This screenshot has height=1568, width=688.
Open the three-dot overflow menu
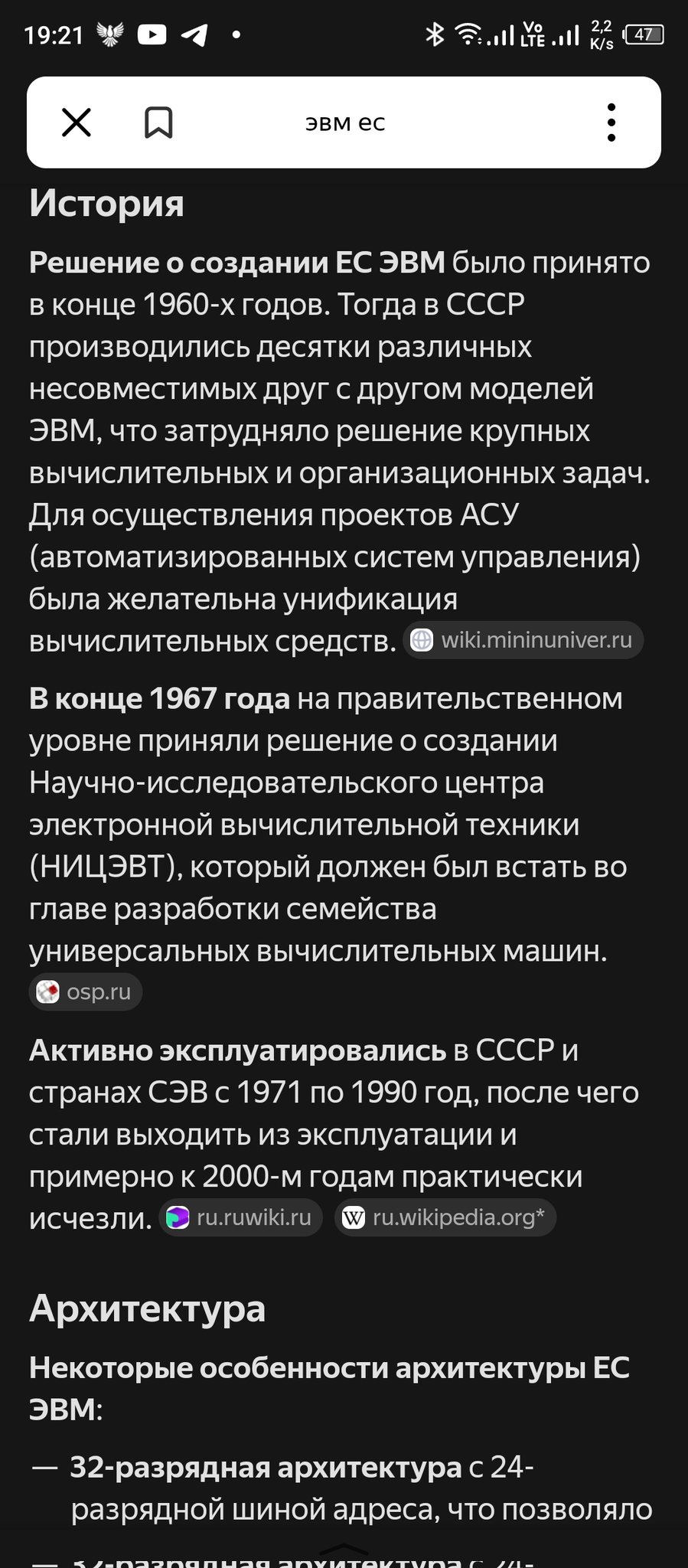click(611, 122)
